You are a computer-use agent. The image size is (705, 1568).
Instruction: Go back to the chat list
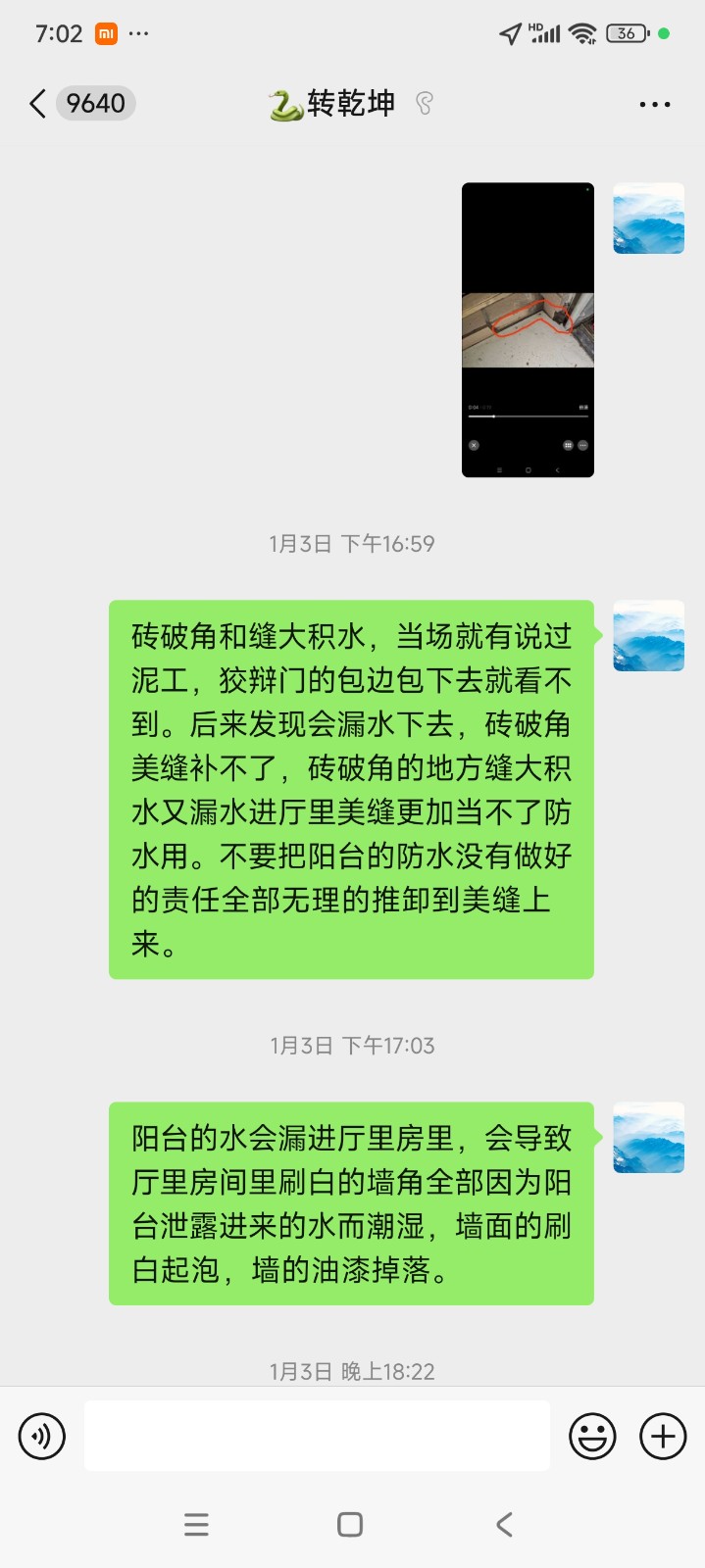coord(39,103)
